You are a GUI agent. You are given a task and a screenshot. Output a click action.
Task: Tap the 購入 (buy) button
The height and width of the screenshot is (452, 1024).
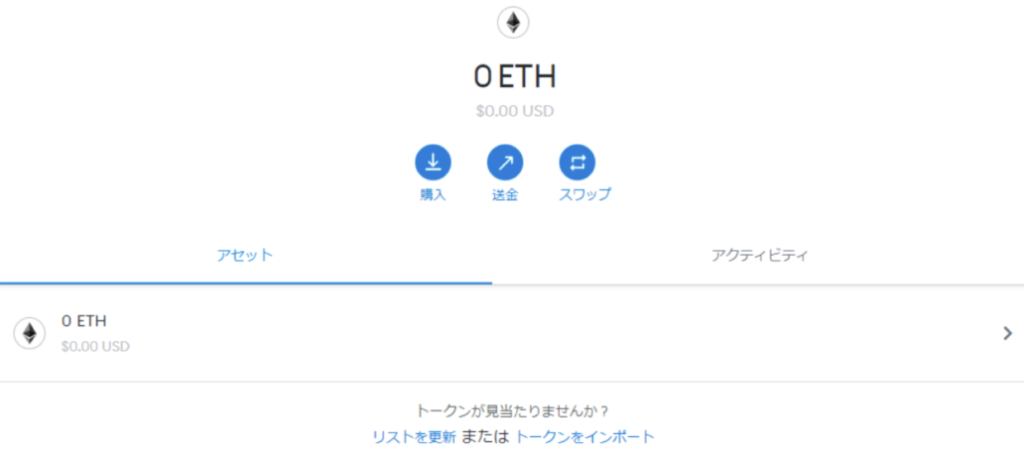coord(433,162)
